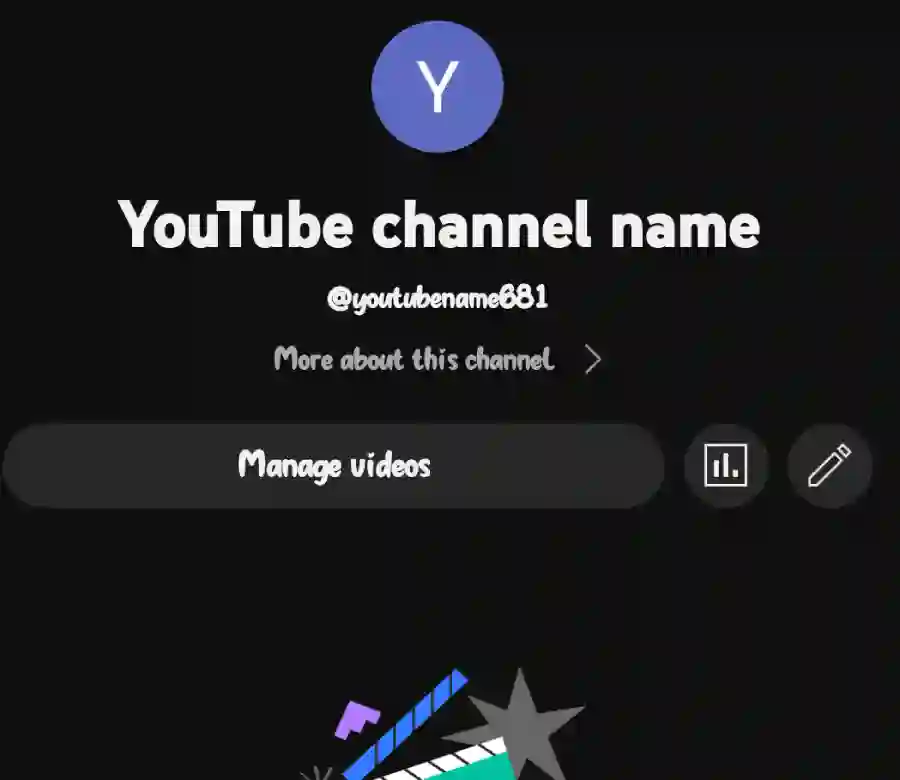
Task: Tap the Y profile avatar
Action: tap(437, 87)
